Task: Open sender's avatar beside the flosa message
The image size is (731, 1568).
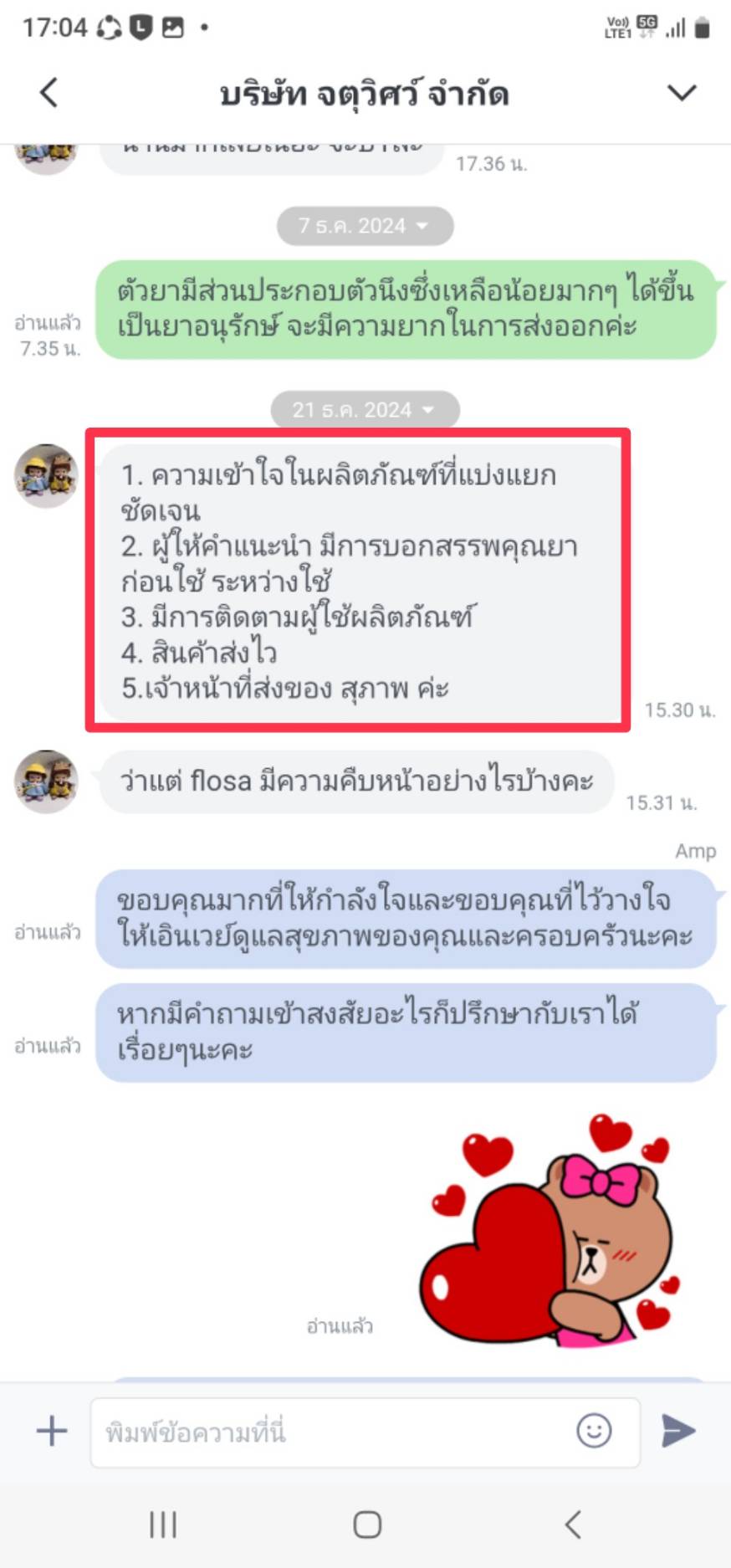Action: coord(47,781)
